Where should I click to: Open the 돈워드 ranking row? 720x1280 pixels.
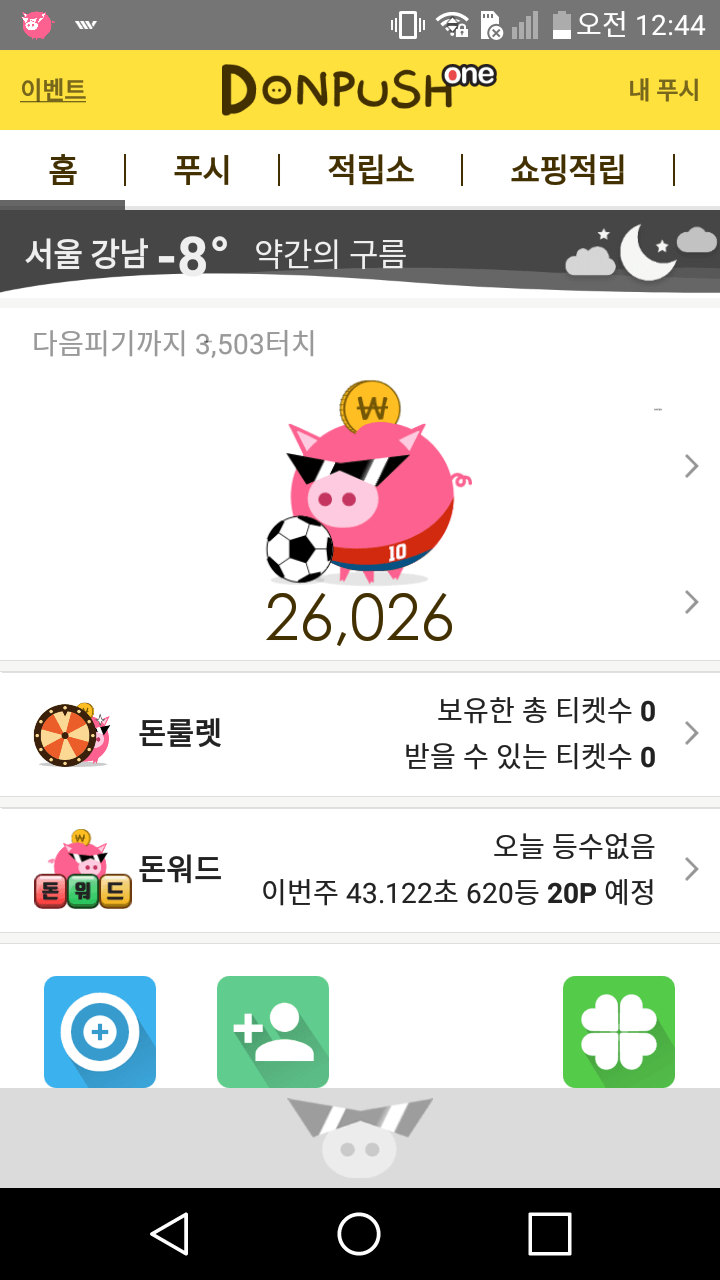pyautogui.click(x=360, y=870)
